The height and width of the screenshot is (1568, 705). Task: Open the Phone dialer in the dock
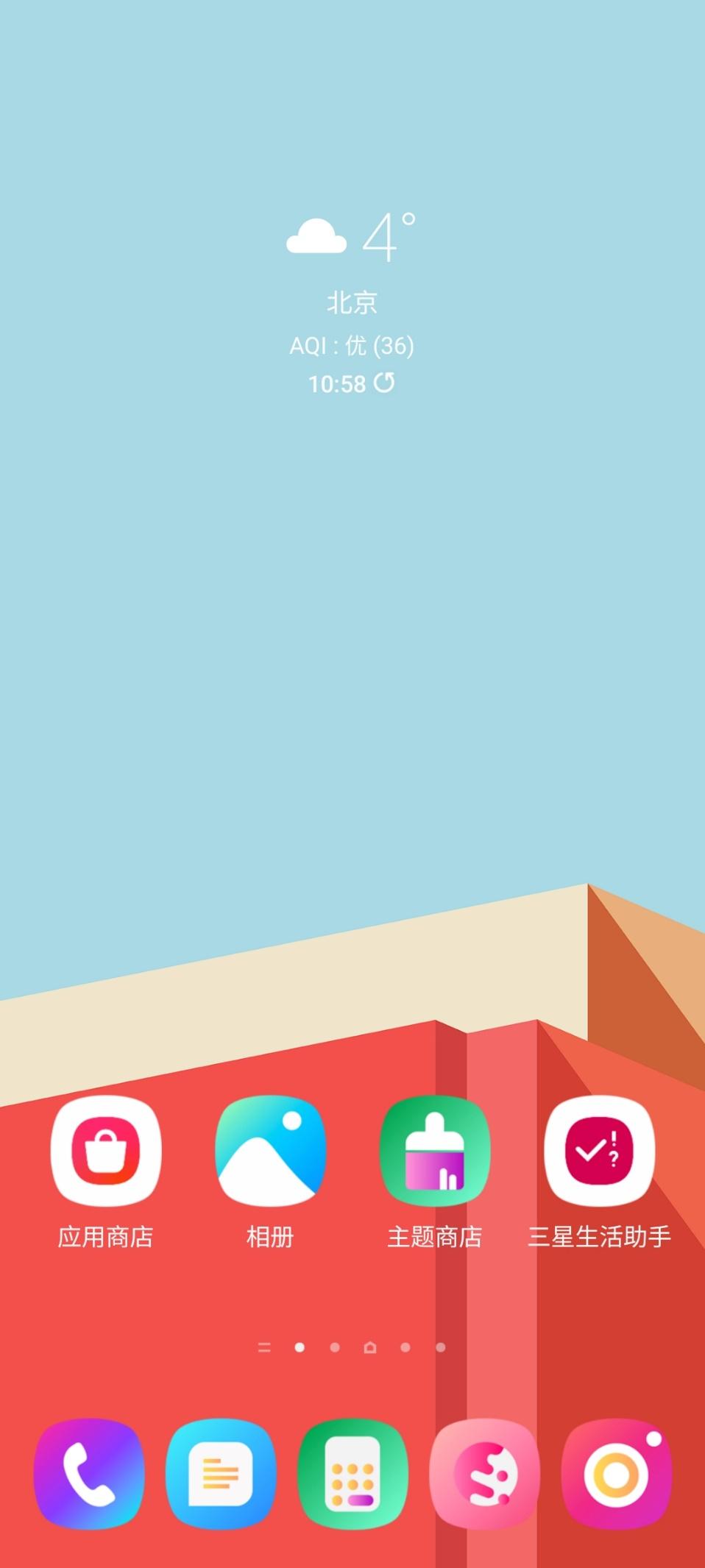click(x=89, y=1474)
